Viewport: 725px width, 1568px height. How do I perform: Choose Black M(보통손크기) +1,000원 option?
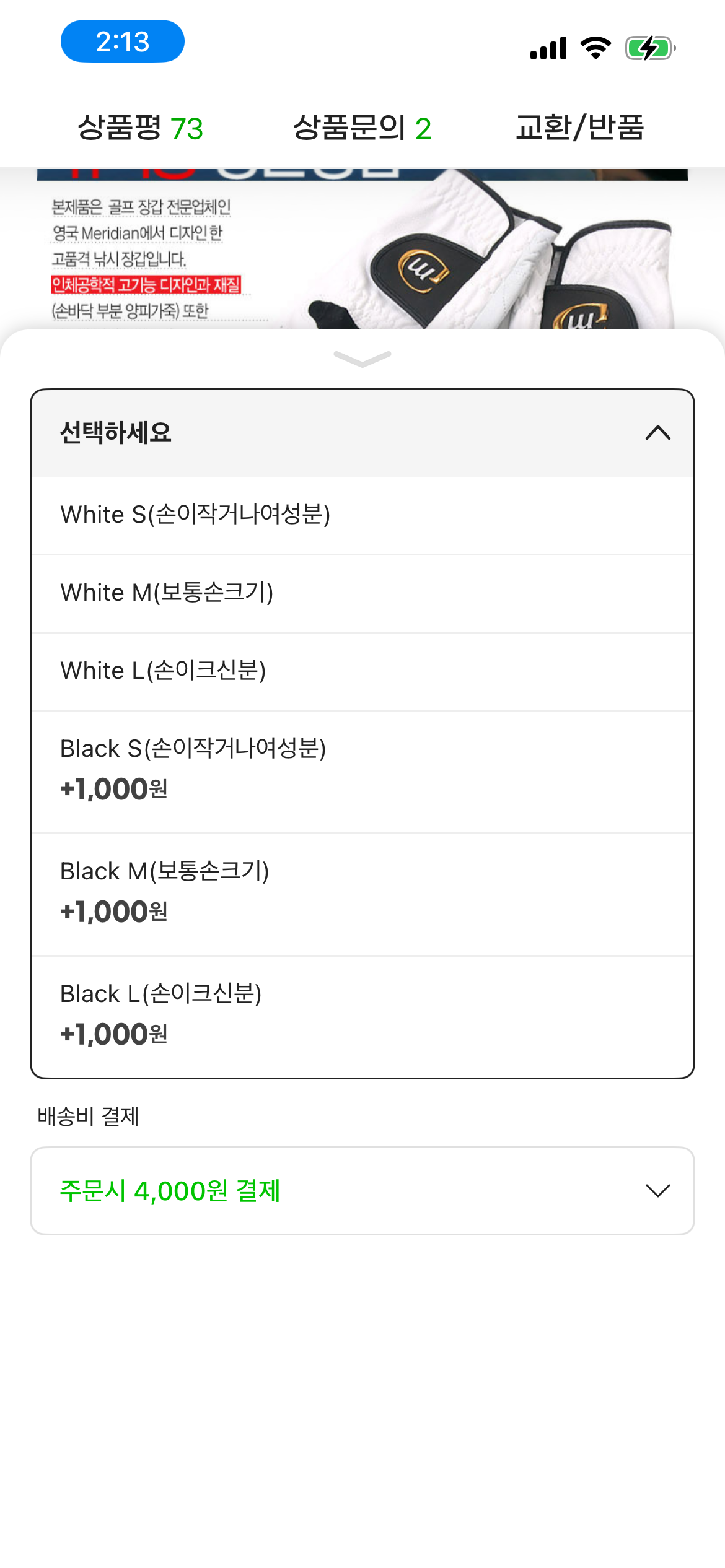pos(362,894)
